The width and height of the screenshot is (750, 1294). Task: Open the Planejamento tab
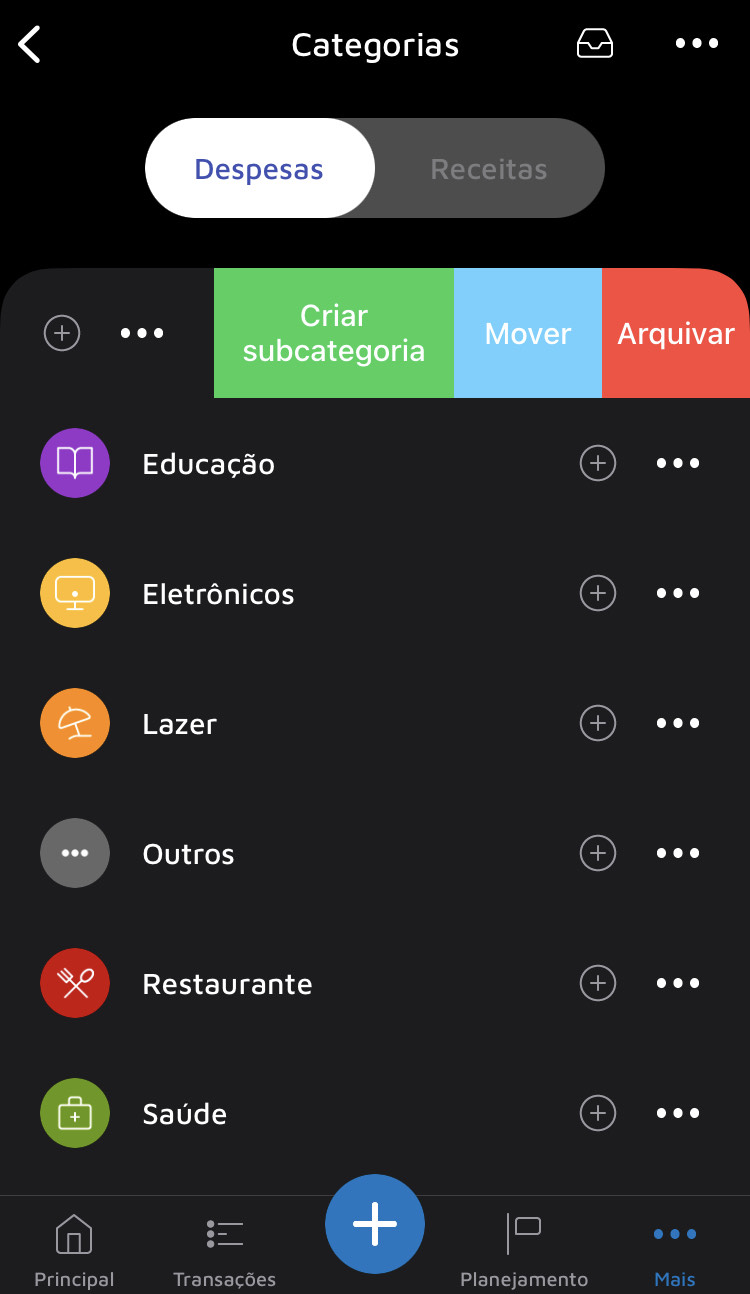(x=524, y=1249)
